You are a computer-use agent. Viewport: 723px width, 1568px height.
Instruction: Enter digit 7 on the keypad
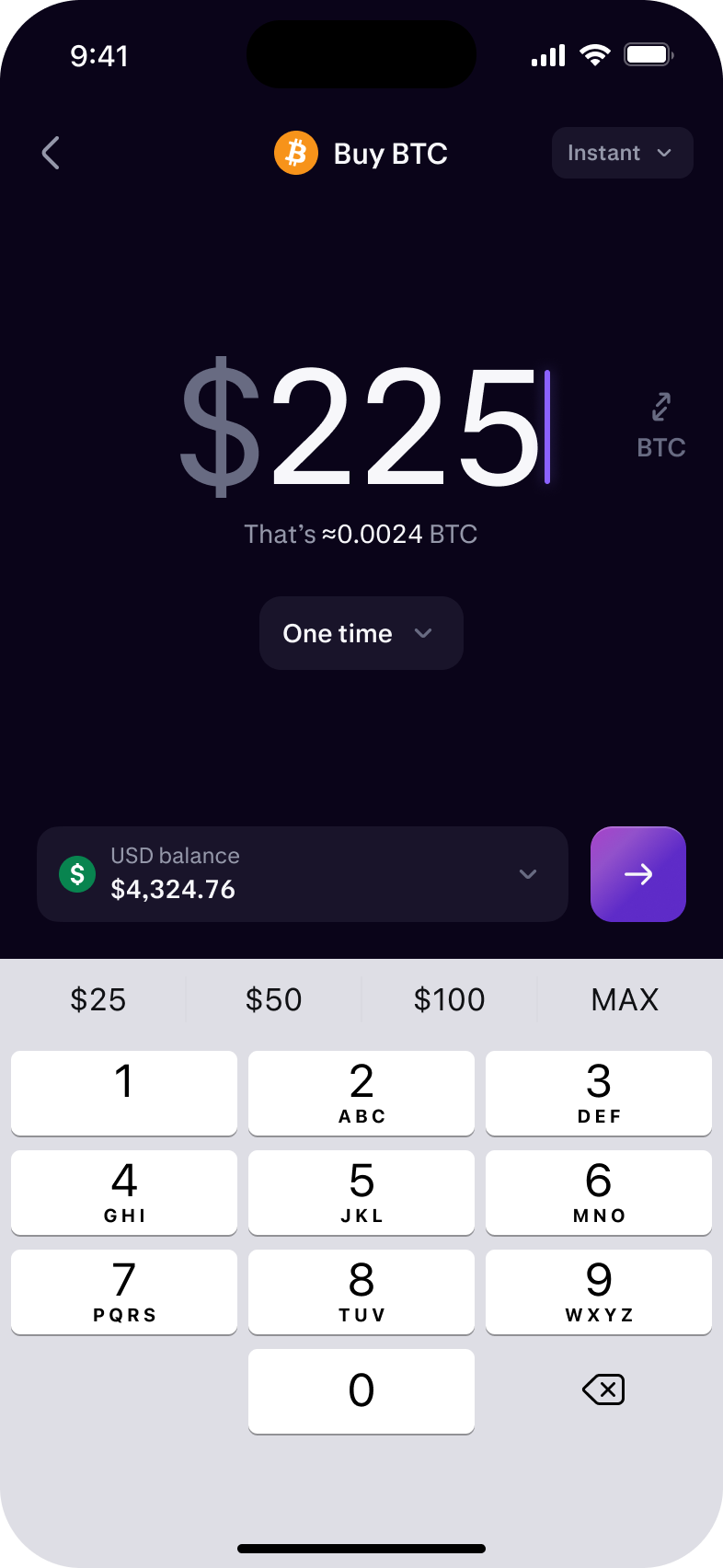(x=124, y=1292)
